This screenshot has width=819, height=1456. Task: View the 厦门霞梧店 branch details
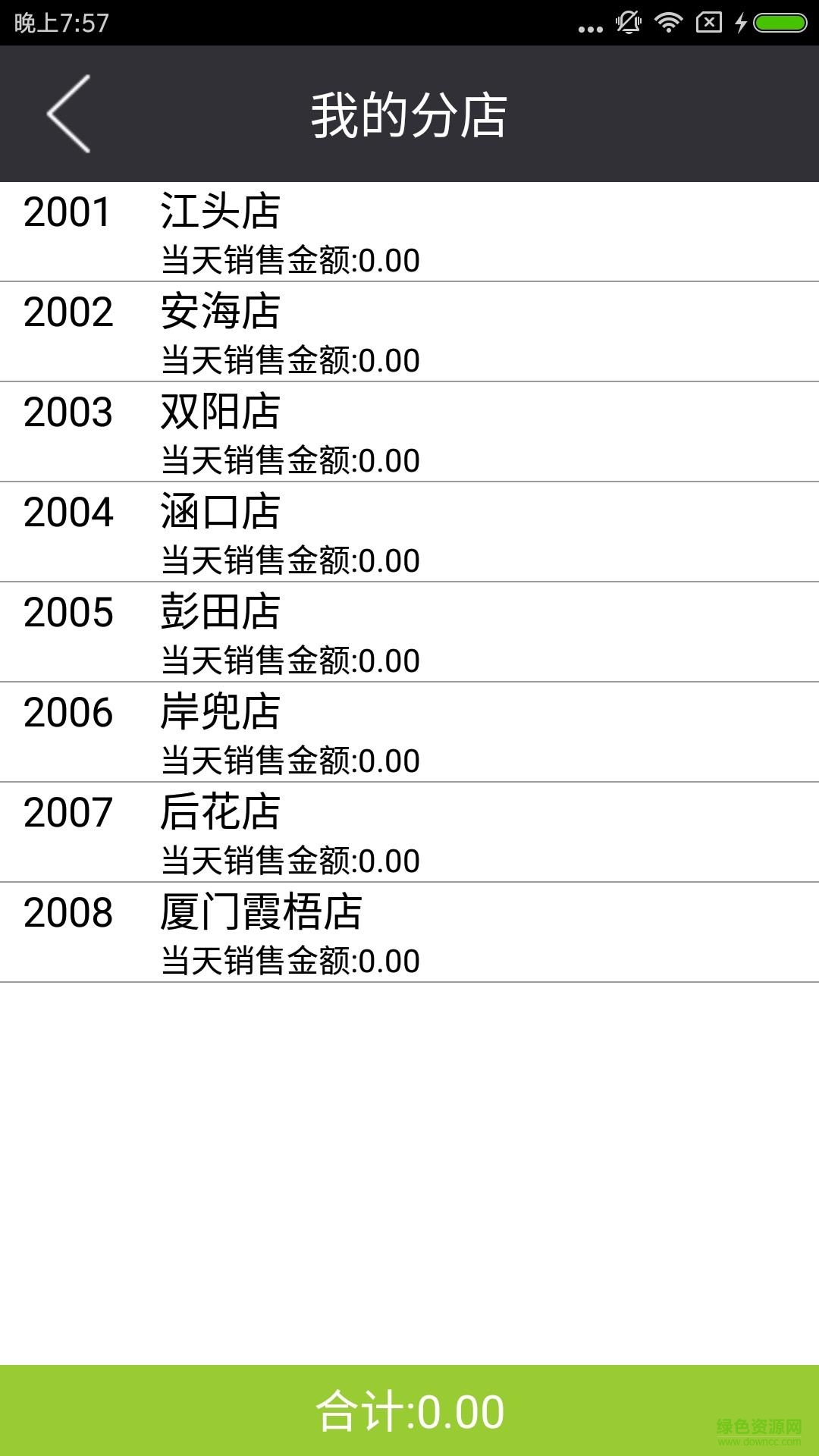409,933
